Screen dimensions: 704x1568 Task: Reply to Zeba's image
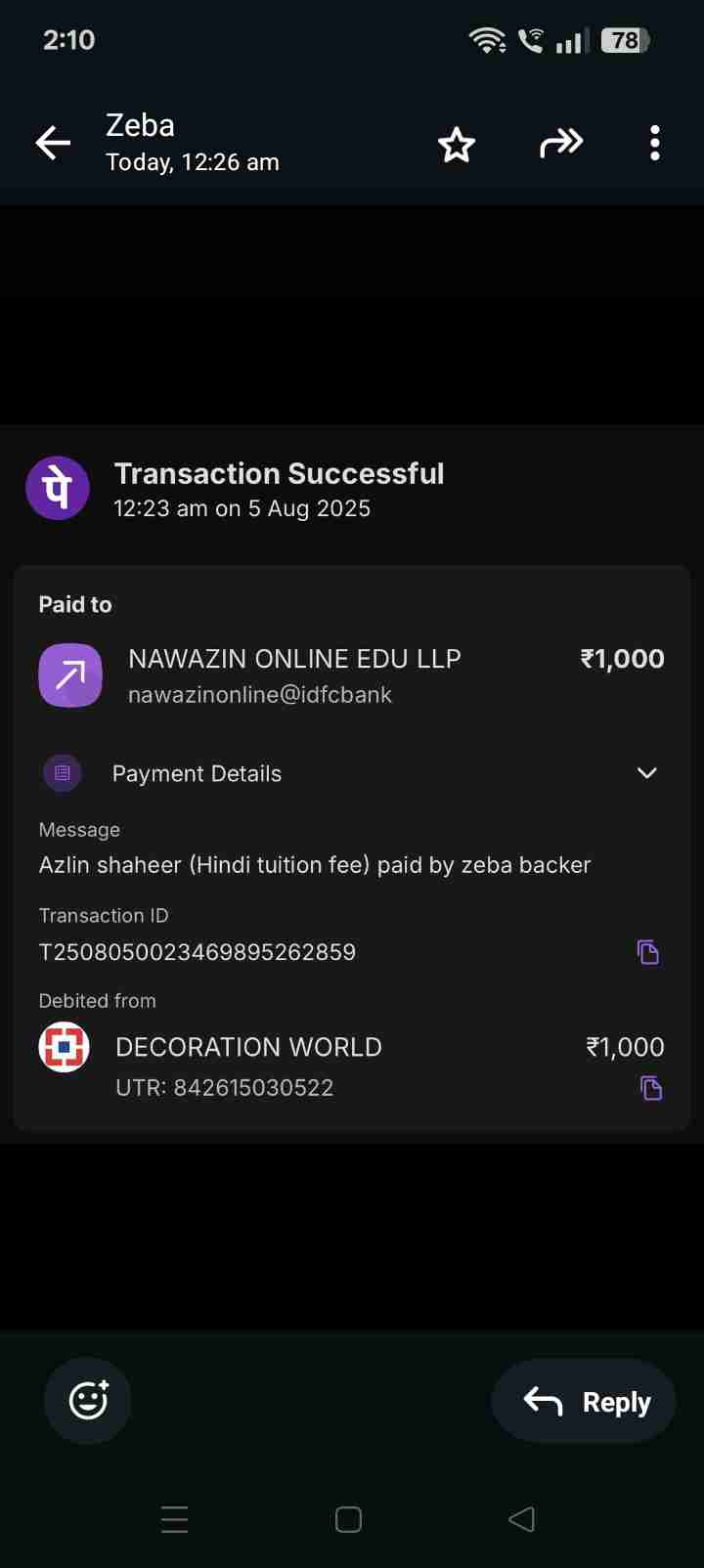click(x=584, y=1402)
